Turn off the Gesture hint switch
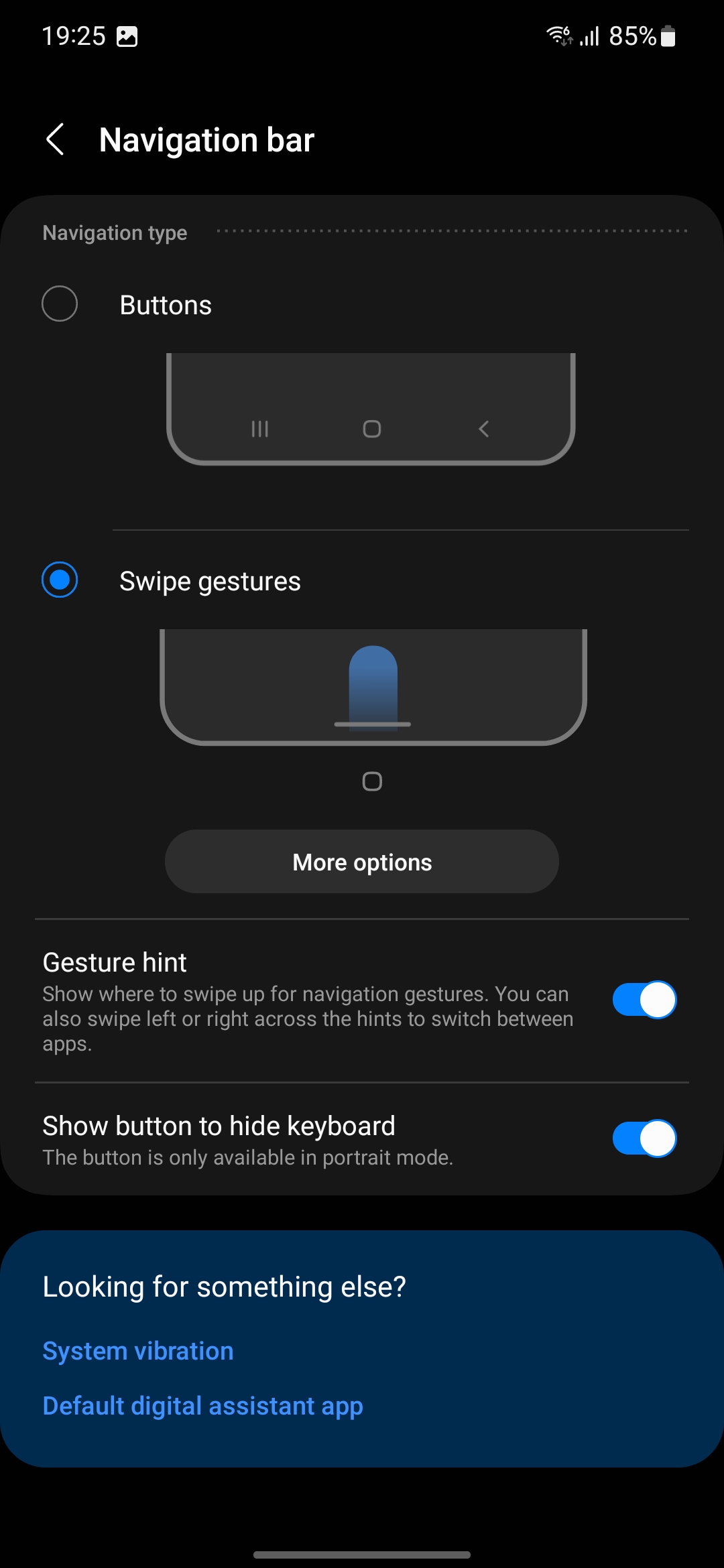This screenshot has width=724, height=1568. pyautogui.click(x=644, y=1000)
